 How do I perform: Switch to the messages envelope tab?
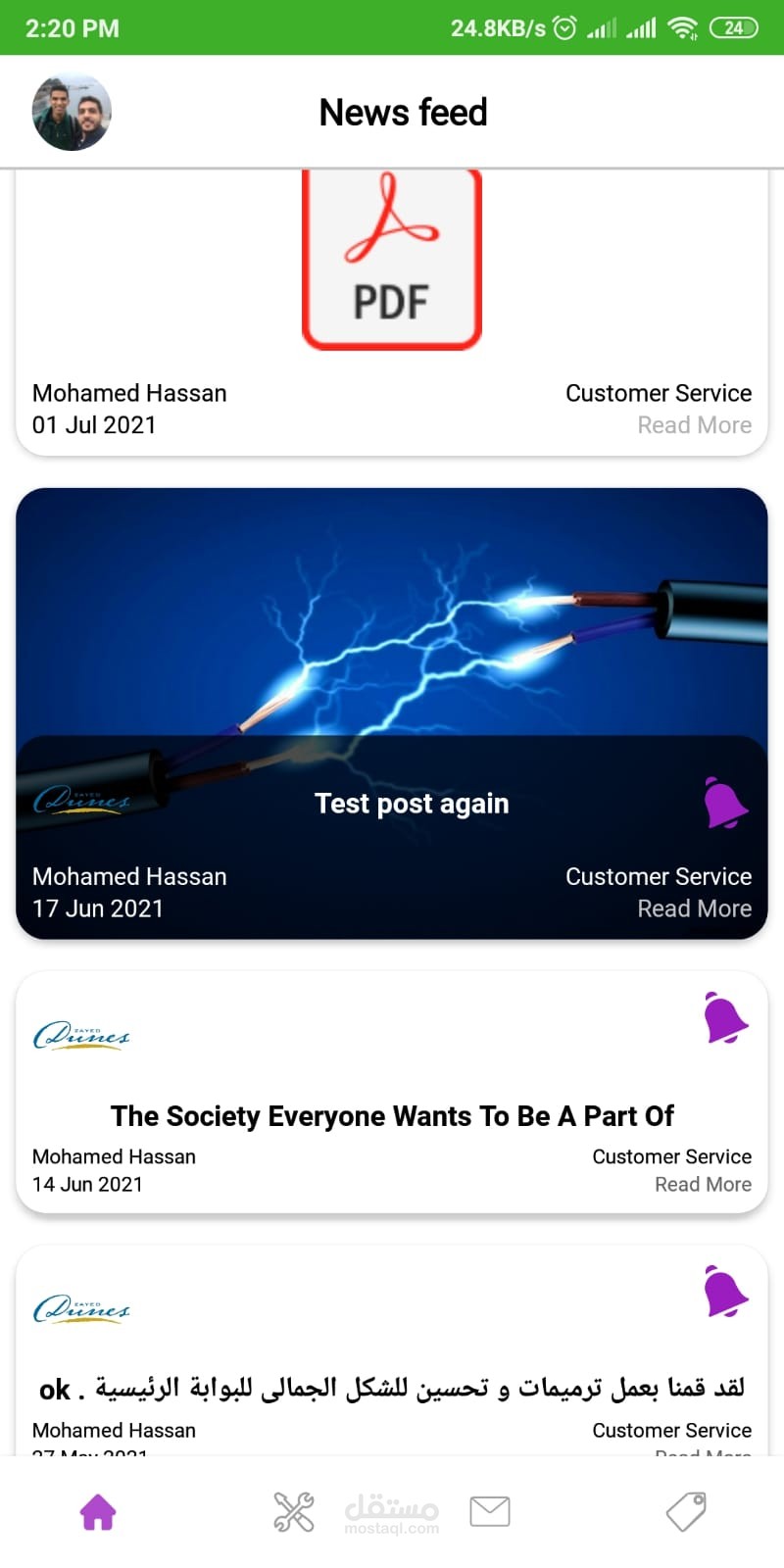point(490,1511)
